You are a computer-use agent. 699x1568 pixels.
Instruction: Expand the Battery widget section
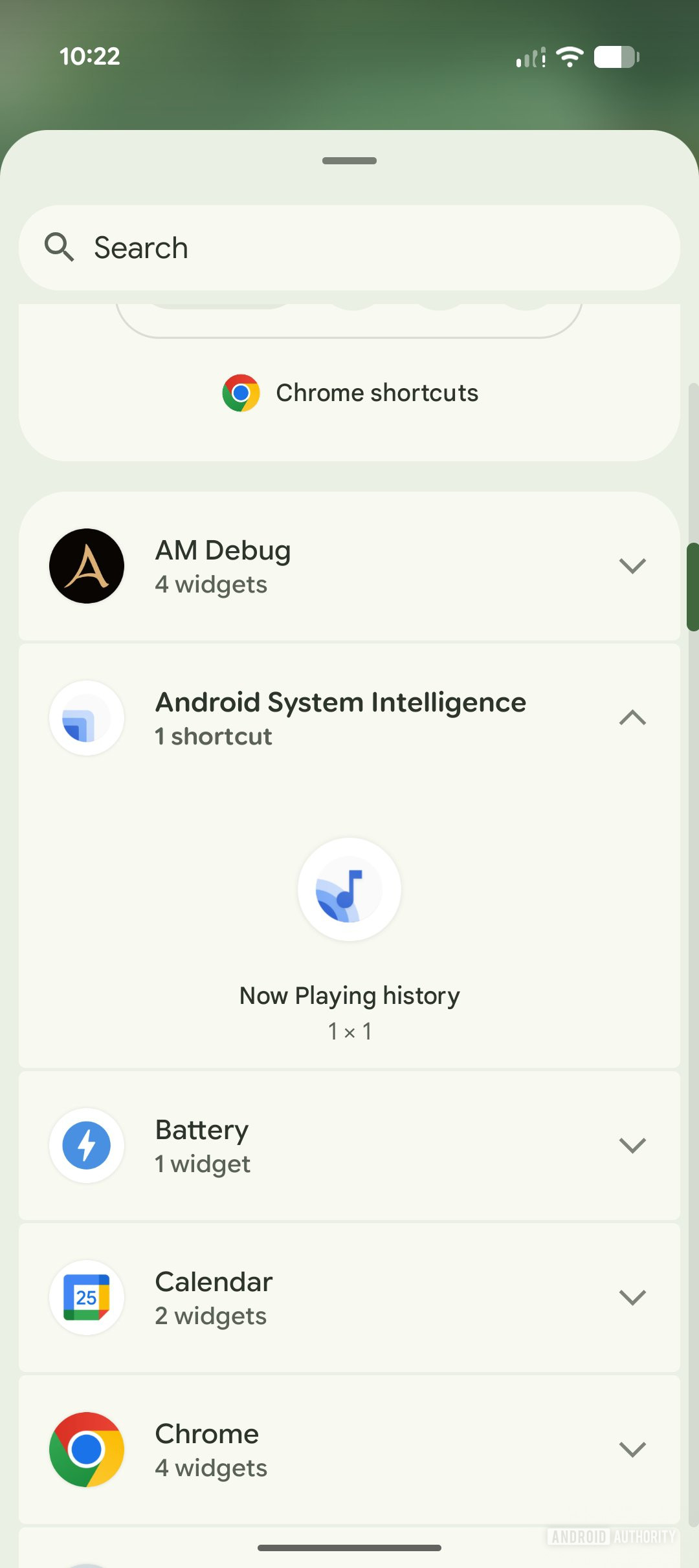pos(632,1146)
